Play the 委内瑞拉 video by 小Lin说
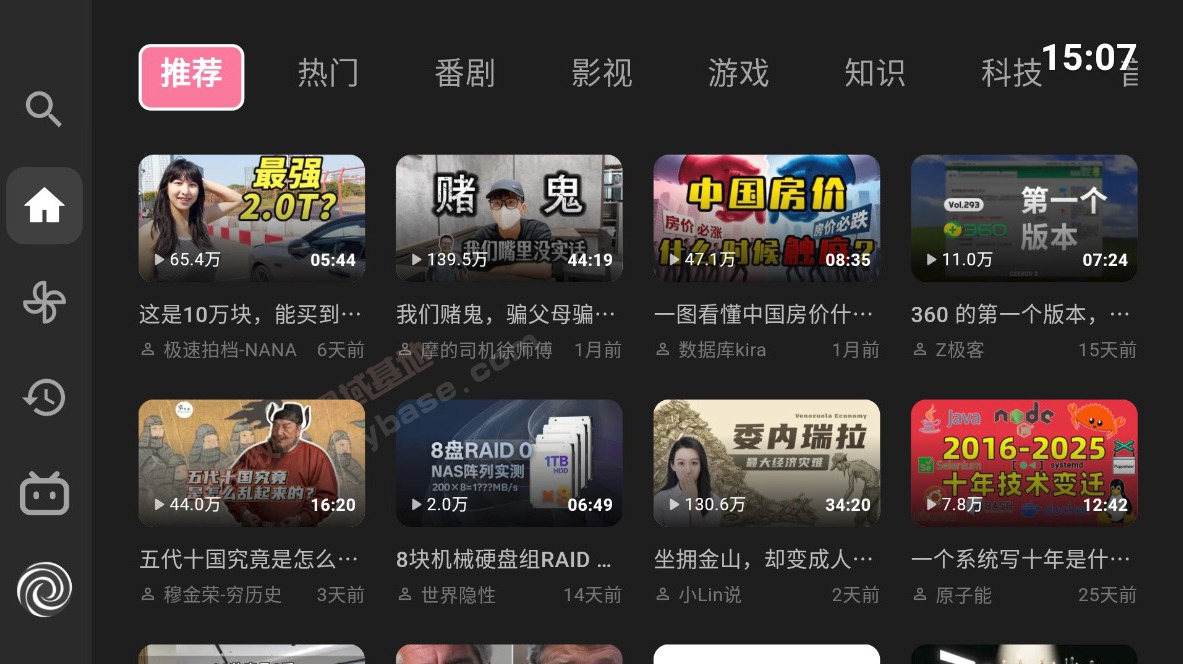 click(x=766, y=463)
